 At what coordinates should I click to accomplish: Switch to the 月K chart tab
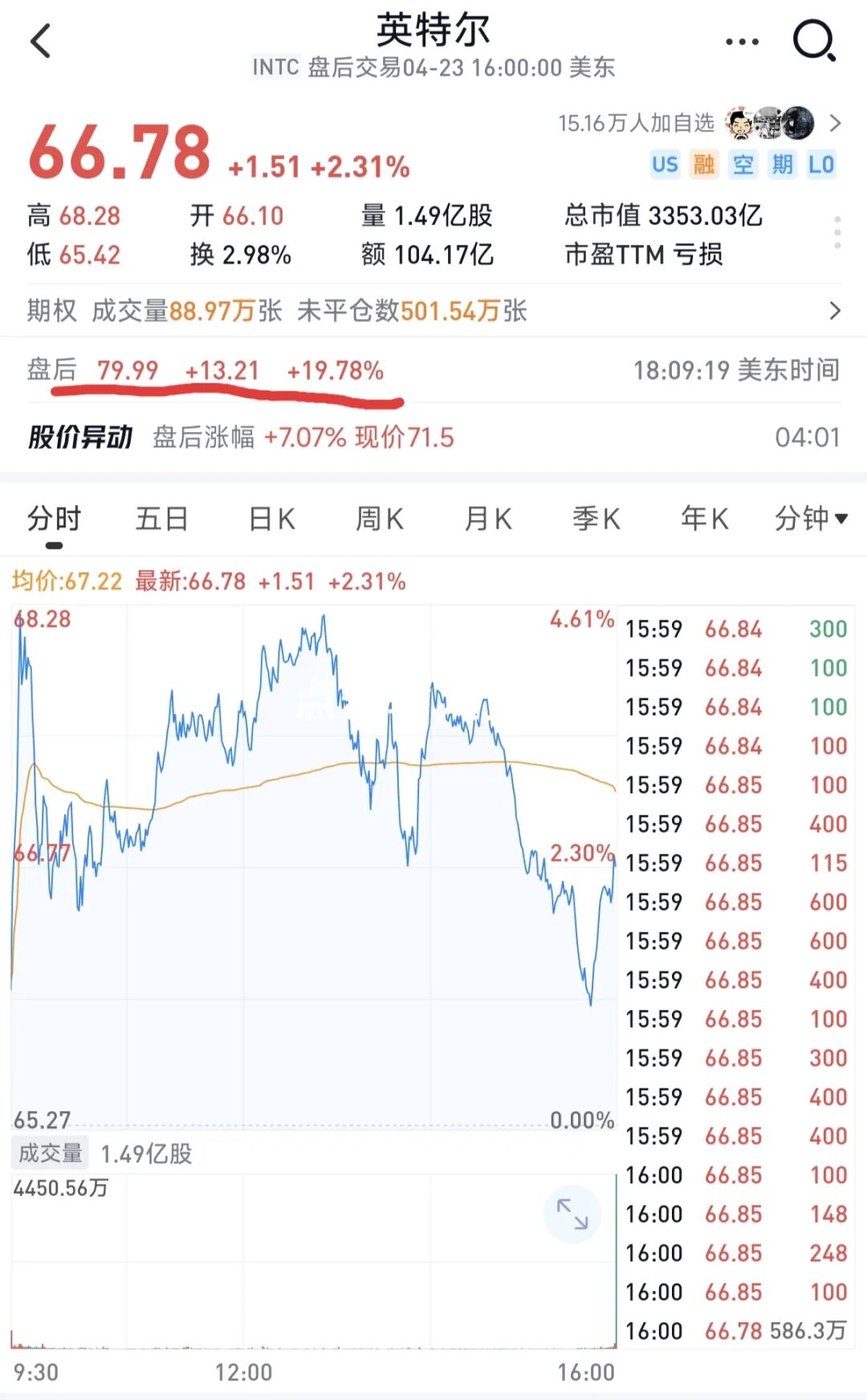click(x=488, y=519)
